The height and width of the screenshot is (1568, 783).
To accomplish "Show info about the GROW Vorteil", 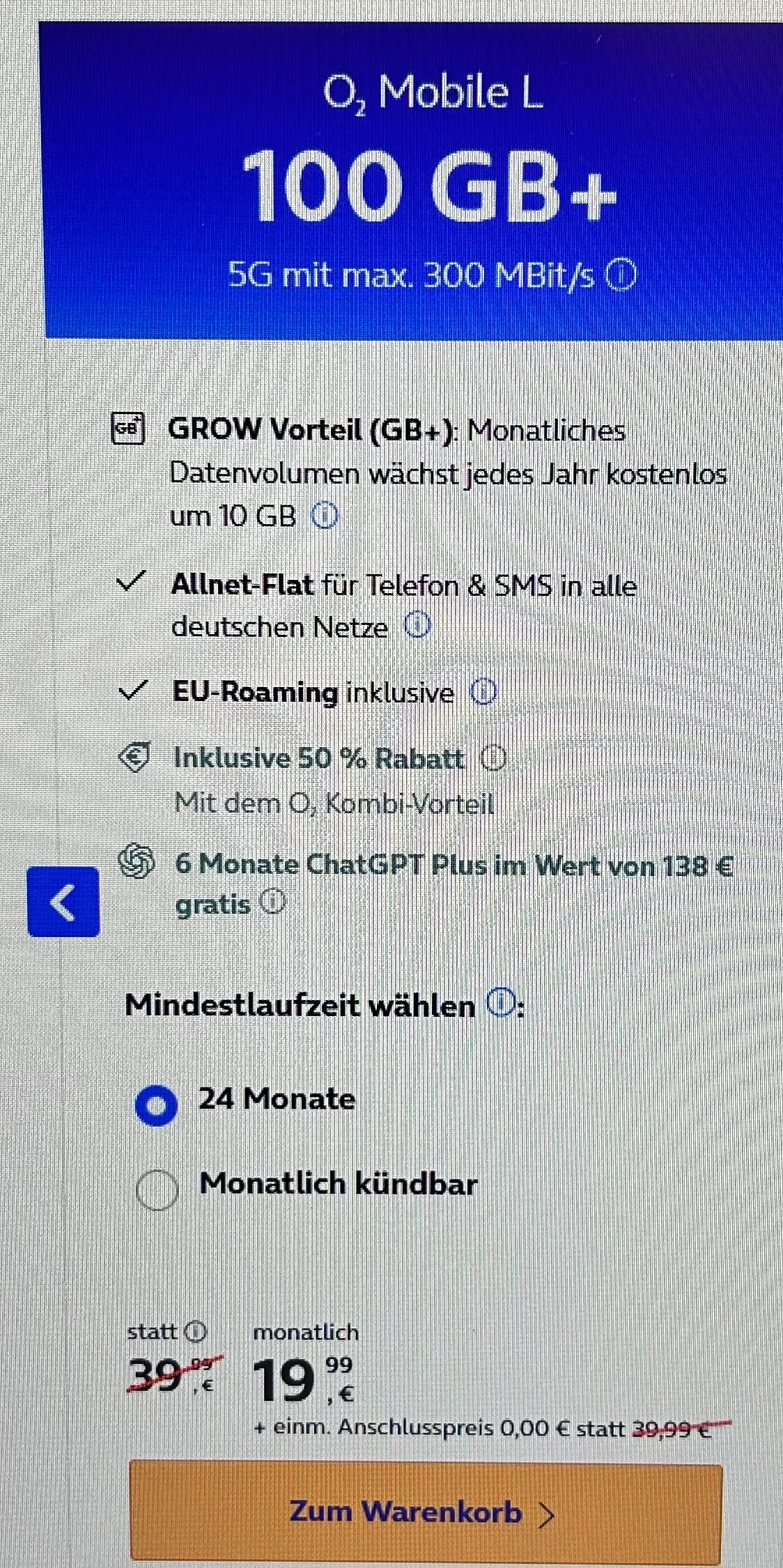I will (x=324, y=516).
